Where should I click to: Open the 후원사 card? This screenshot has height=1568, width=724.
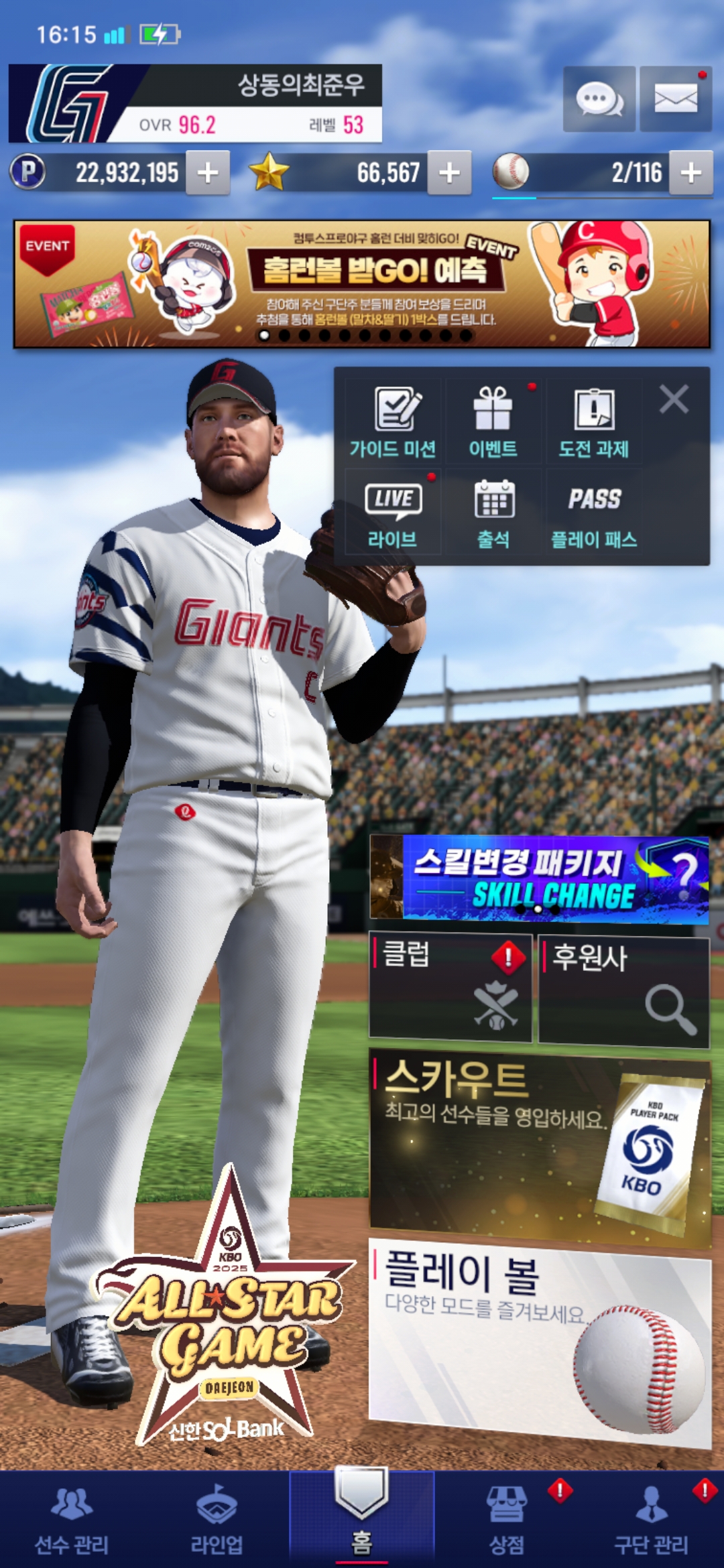click(624, 992)
